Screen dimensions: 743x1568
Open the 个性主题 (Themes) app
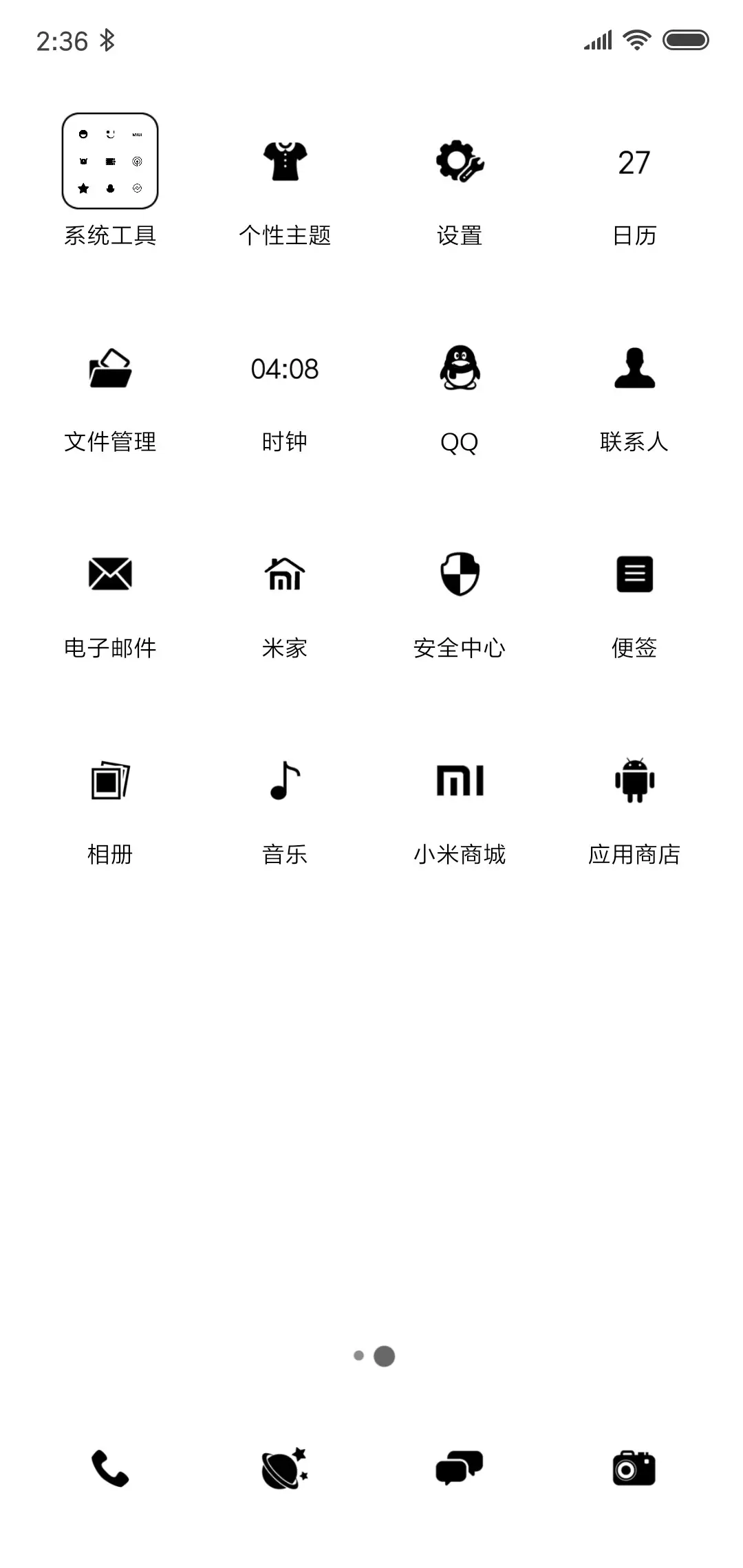tap(285, 163)
